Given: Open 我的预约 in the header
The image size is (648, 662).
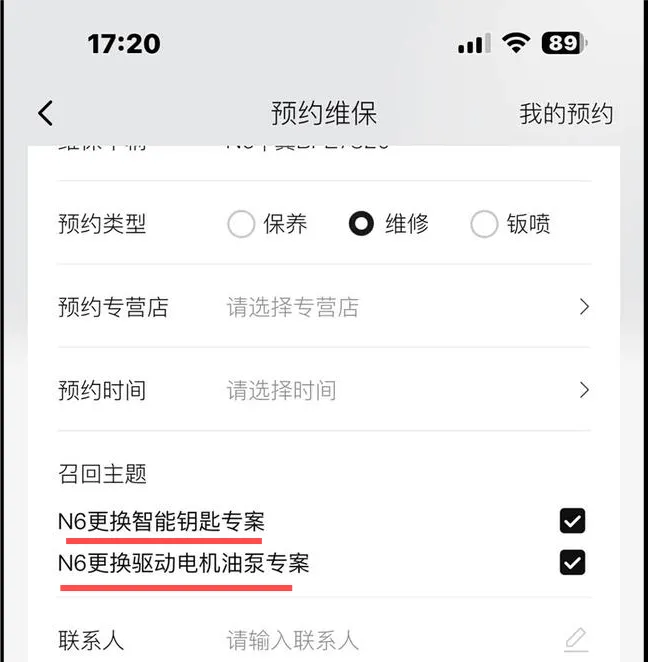Looking at the screenshot, I should coord(565,114).
